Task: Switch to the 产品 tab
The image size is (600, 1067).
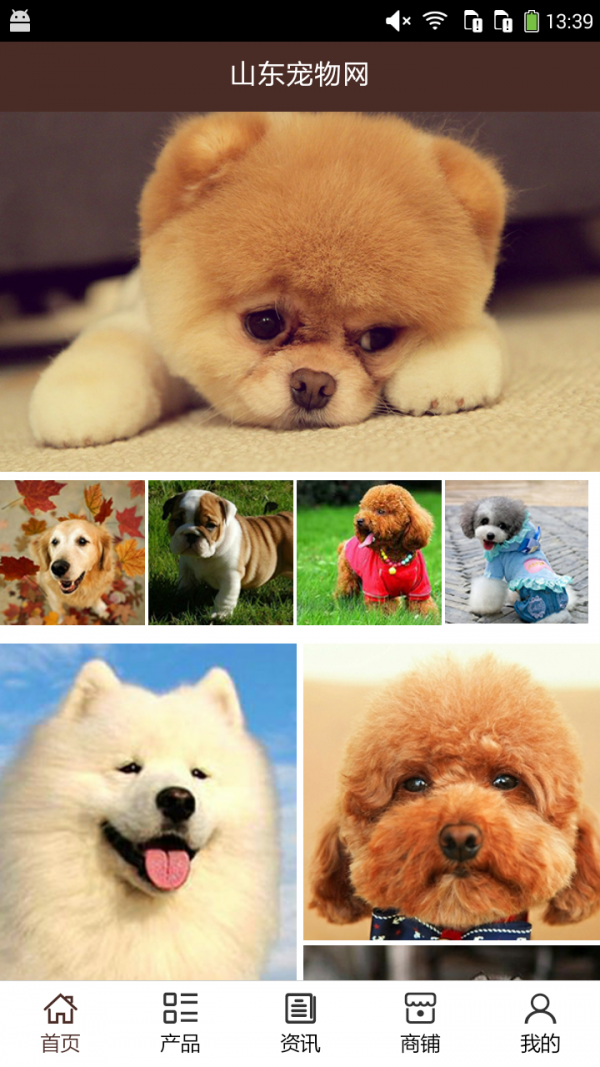Action: (180, 1023)
